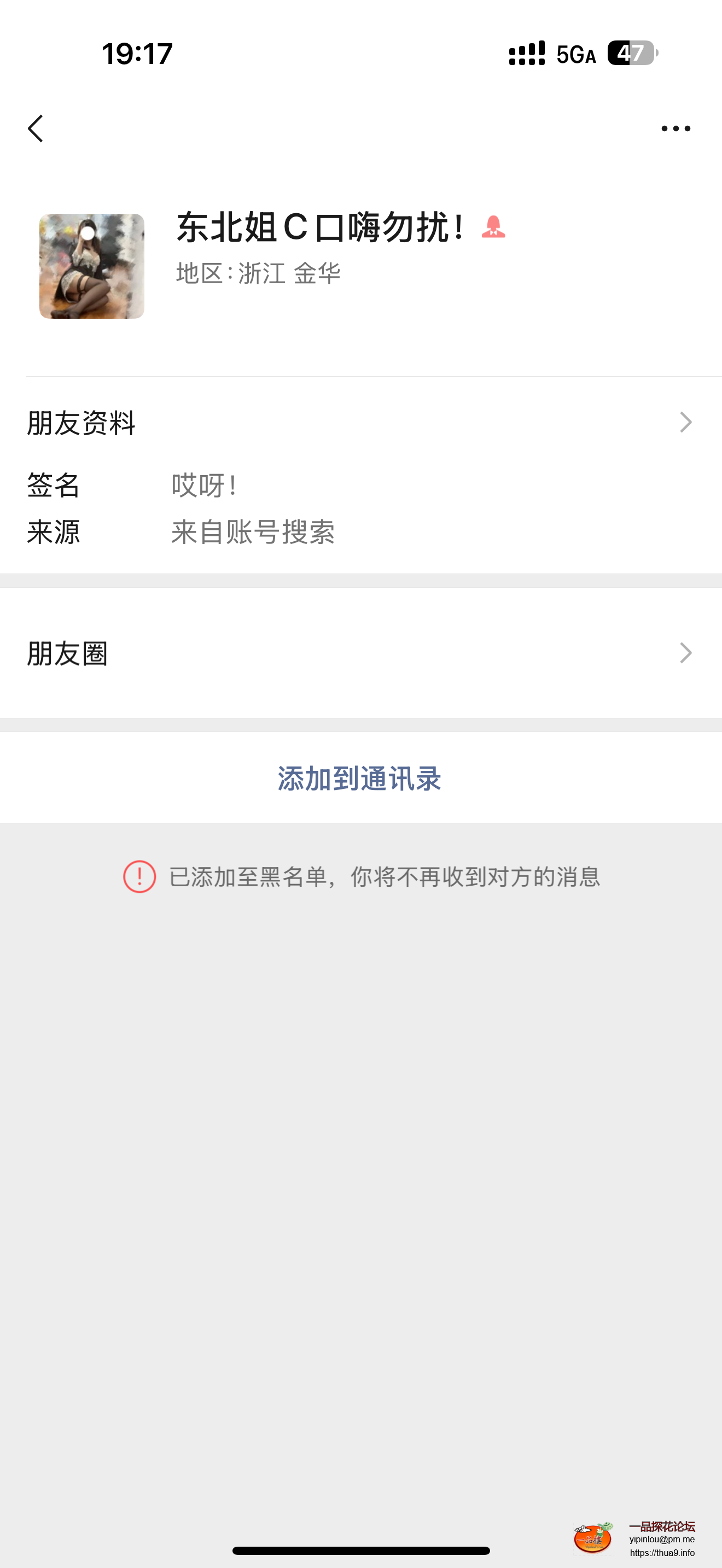Select the signature text 哎呀！

204,485
